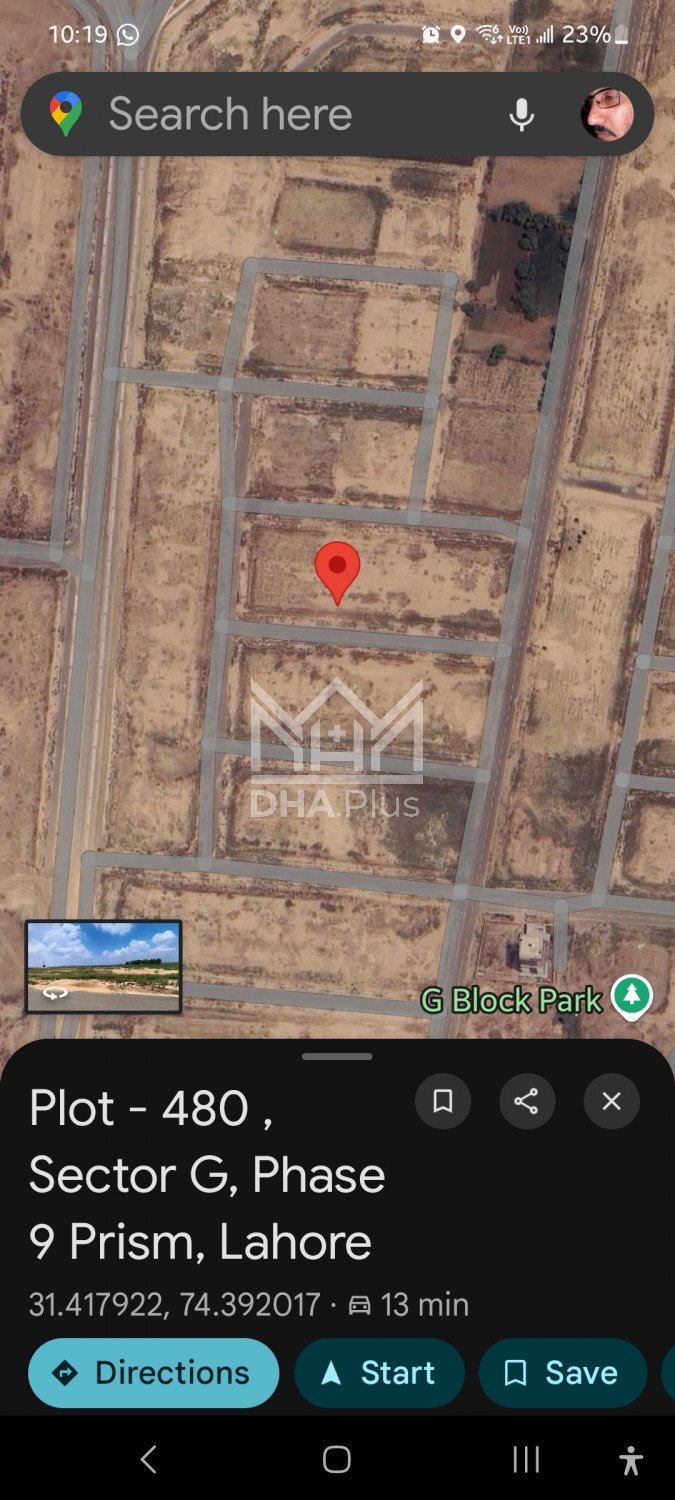
Task: Select the G Block Park marker
Action: click(631, 996)
